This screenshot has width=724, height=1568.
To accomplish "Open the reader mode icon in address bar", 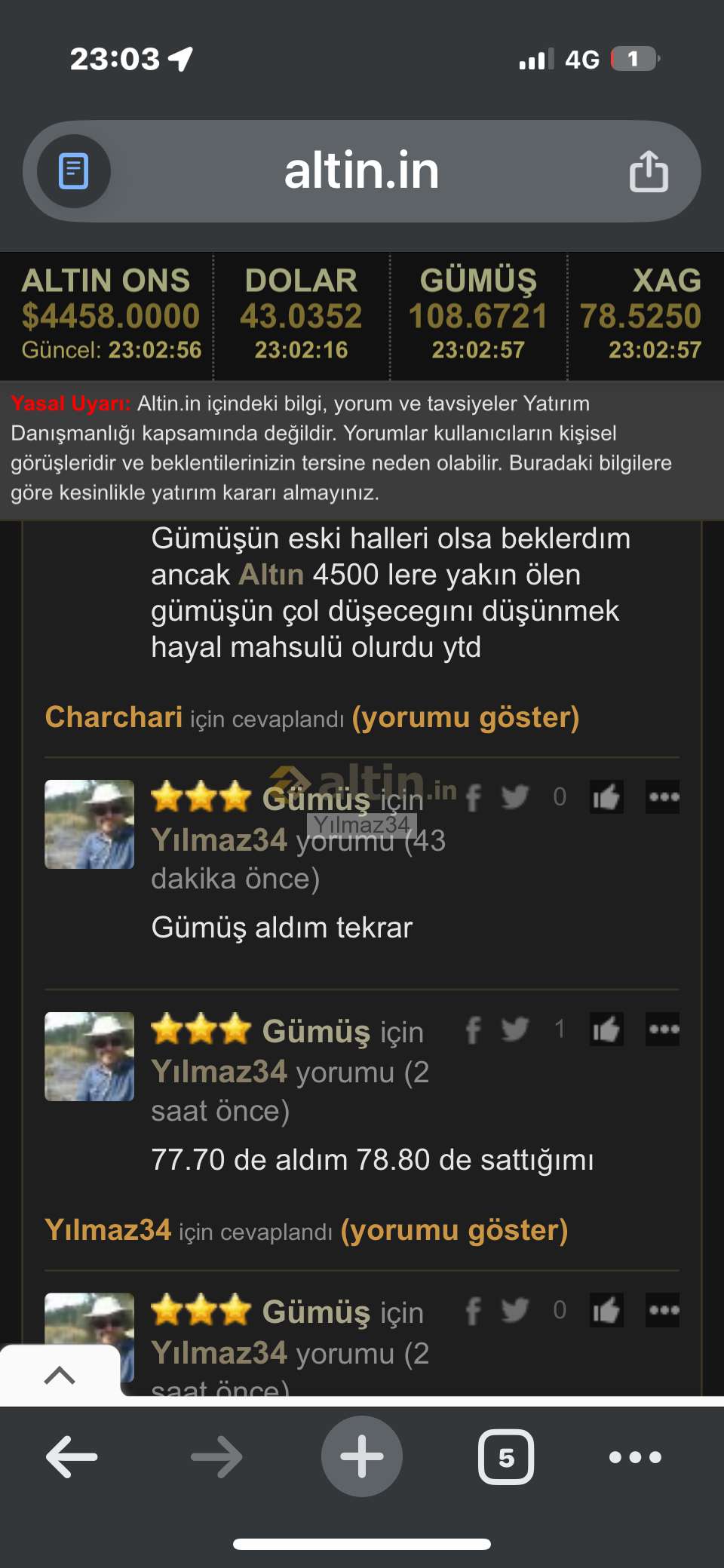I will coord(74,171).
